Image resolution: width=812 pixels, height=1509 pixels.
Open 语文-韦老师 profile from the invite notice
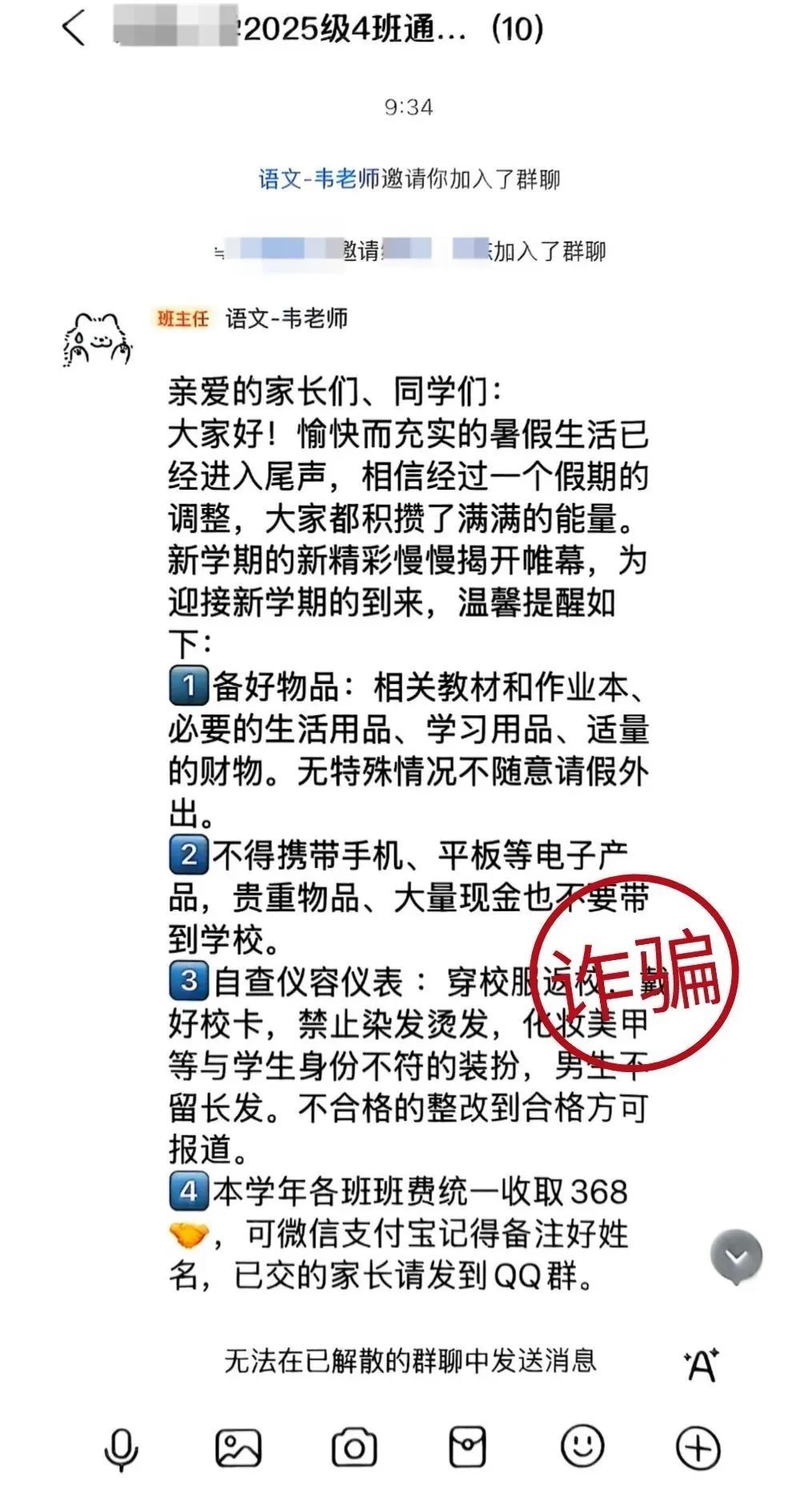(318, 178)
